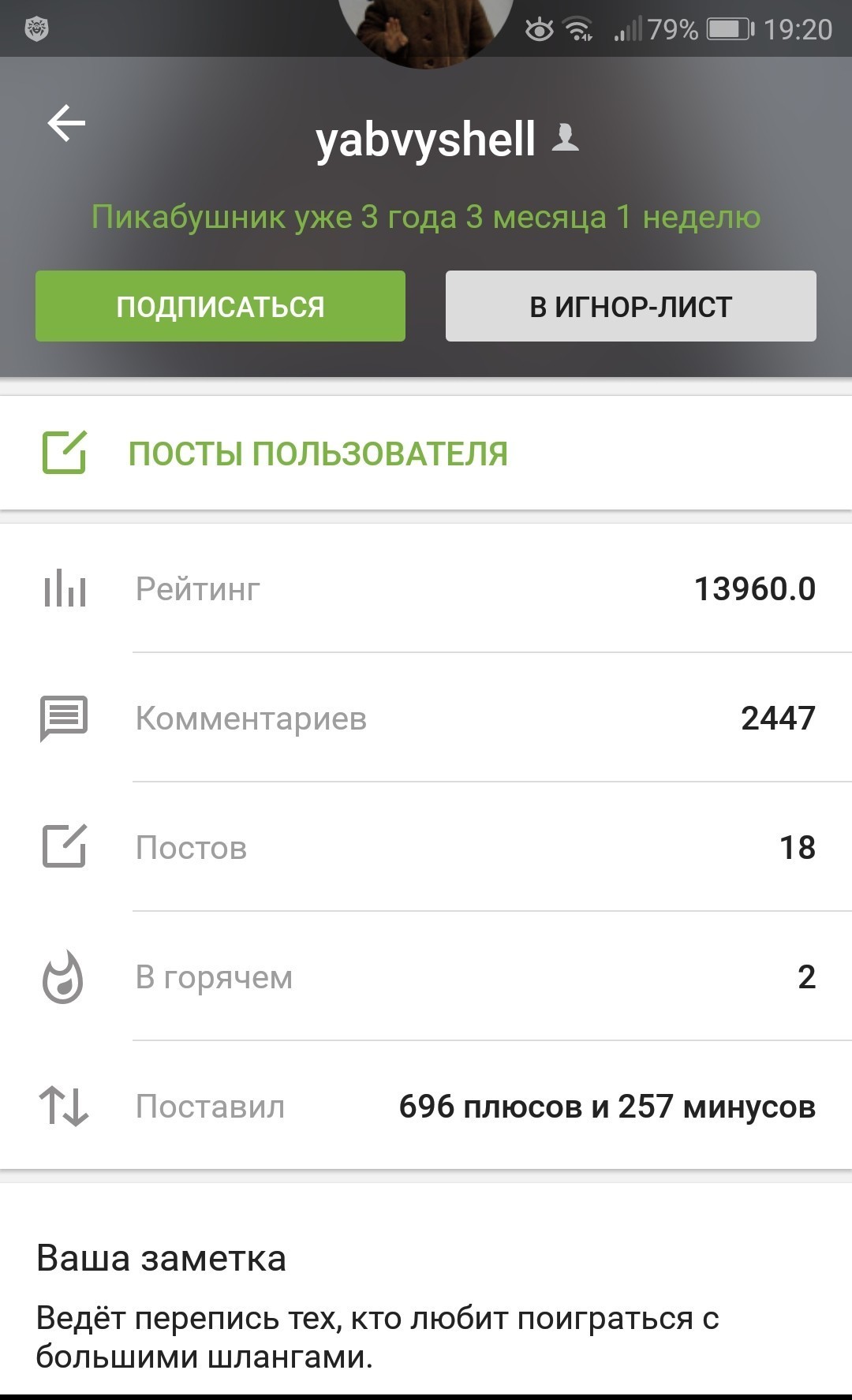Screen dimensions: 852x1400
Task: Subscribe with the ПОДПИСАТЬСЯ button
Action: tap(220, 306)
